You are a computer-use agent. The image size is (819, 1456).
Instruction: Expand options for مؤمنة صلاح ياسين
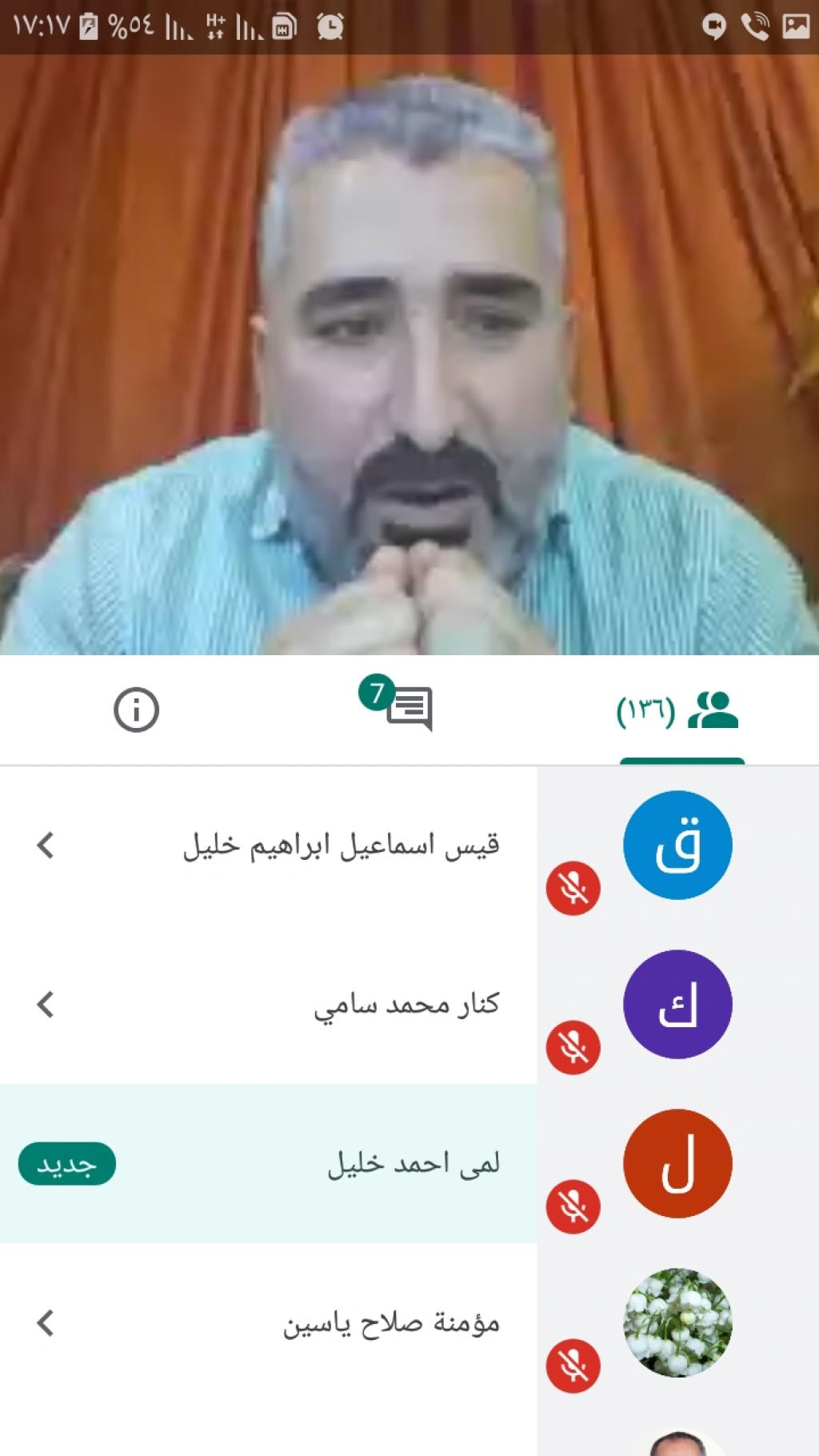point(46,1322)
